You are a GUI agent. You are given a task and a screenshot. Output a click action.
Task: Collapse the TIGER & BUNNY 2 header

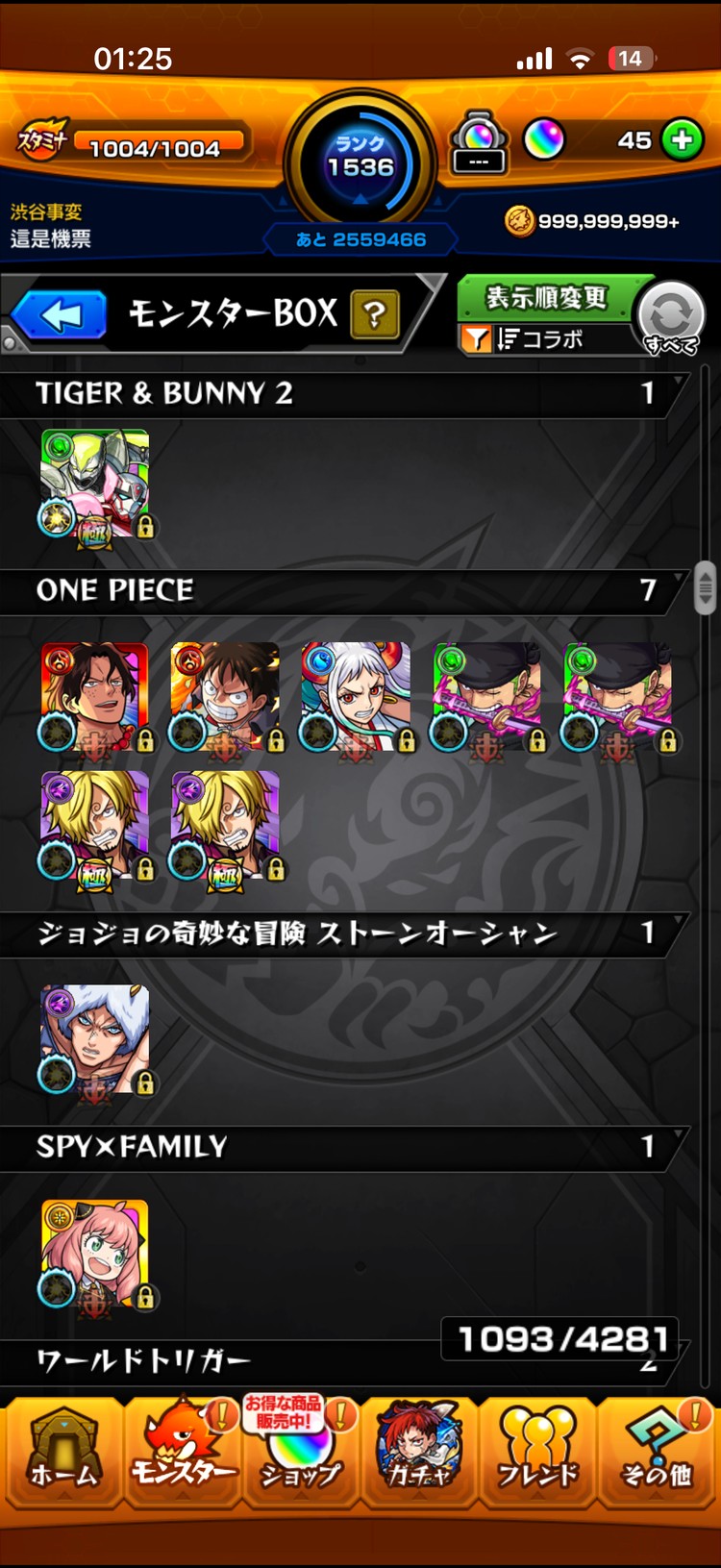coord(346,393)
